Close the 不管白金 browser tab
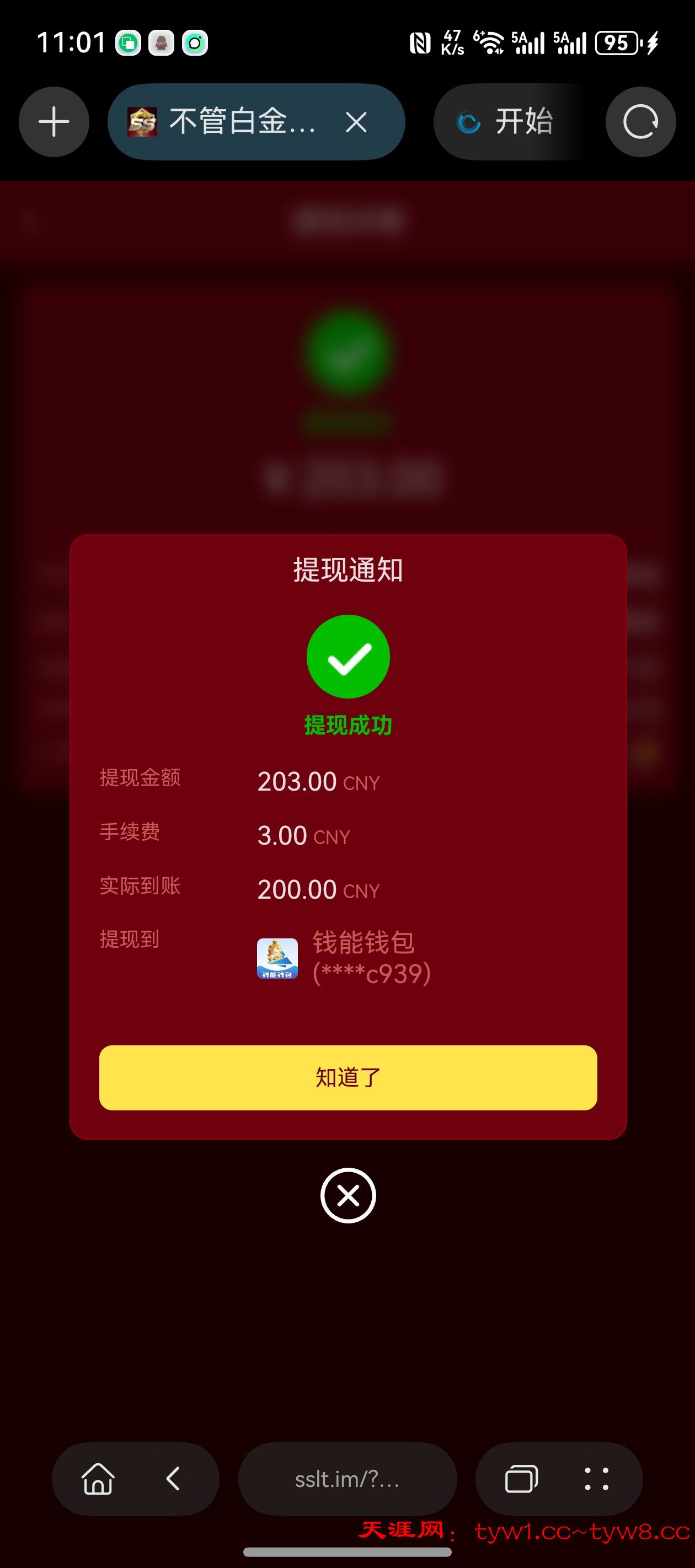 click(356, 122)
